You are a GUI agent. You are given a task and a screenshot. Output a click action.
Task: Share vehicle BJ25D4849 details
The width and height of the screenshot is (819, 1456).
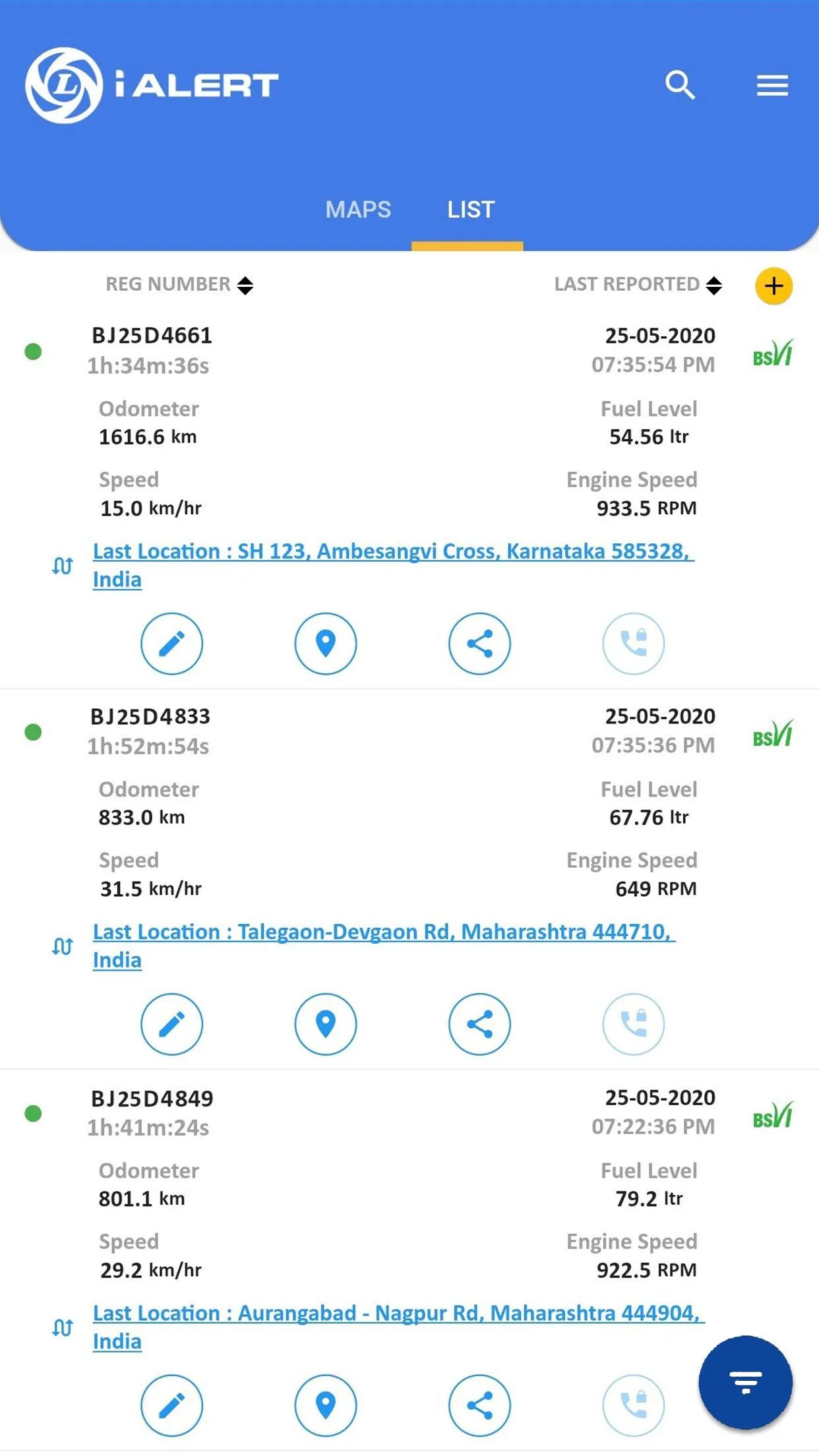tap(479, 1405)
